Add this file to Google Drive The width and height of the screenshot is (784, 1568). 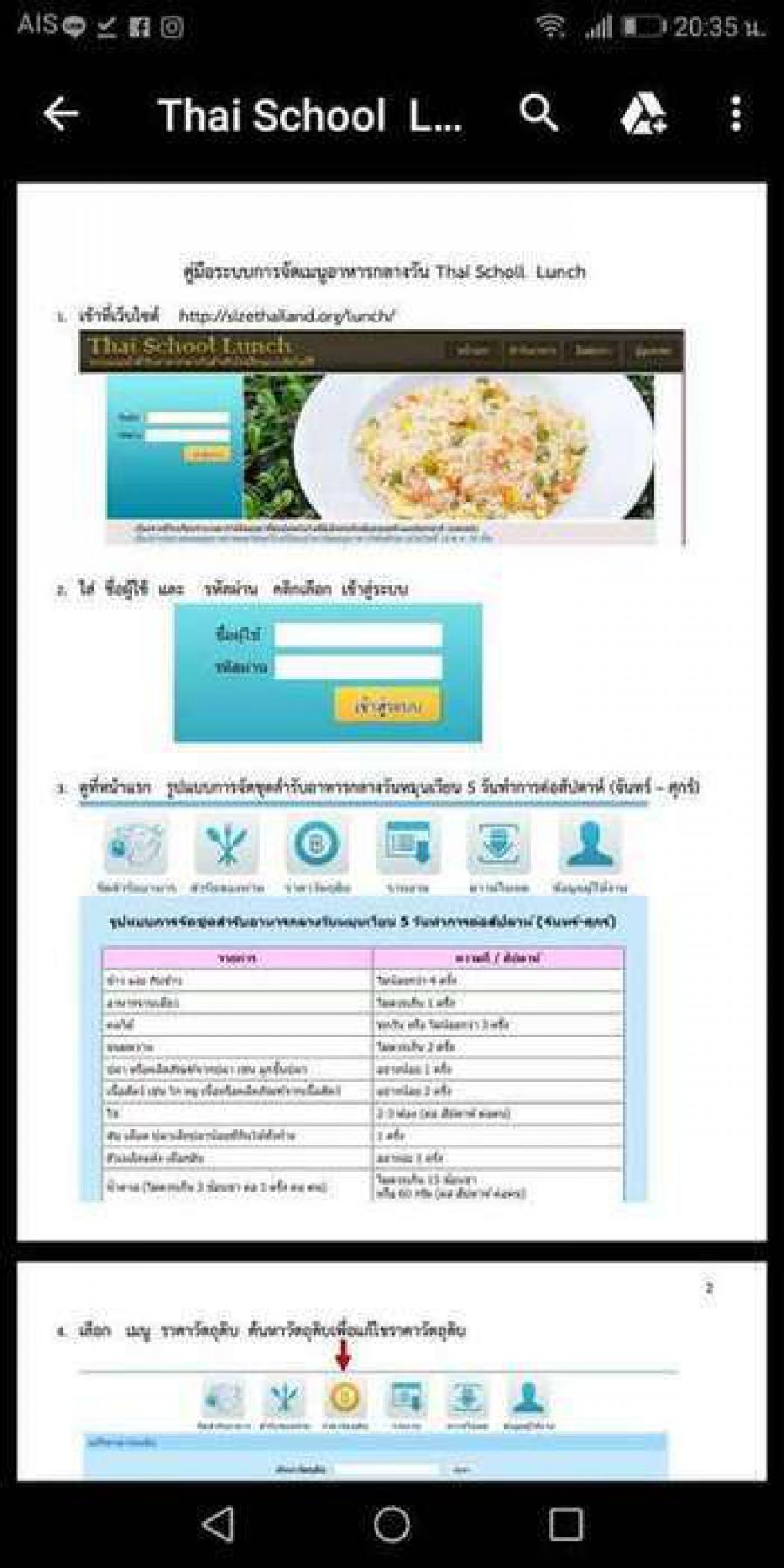[x=643, y=114]
